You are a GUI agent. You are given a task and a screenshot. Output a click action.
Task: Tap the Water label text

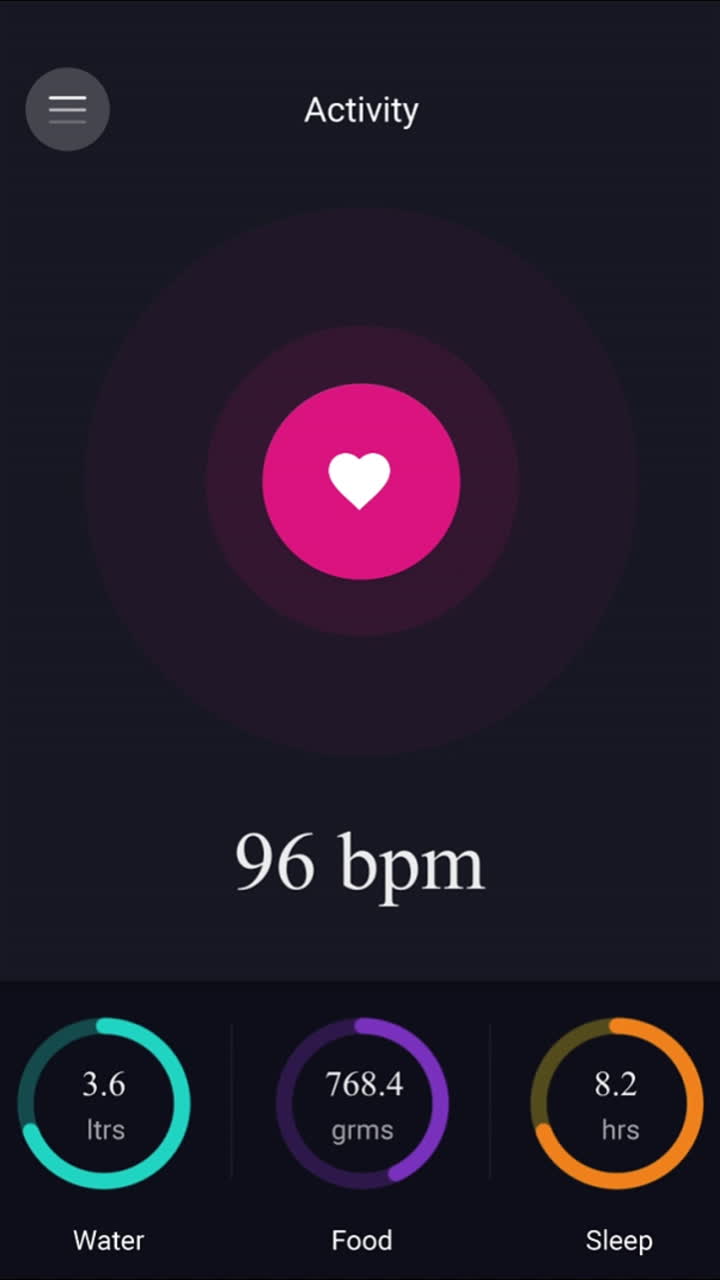pyautogui.click(x=106, y=1240)
